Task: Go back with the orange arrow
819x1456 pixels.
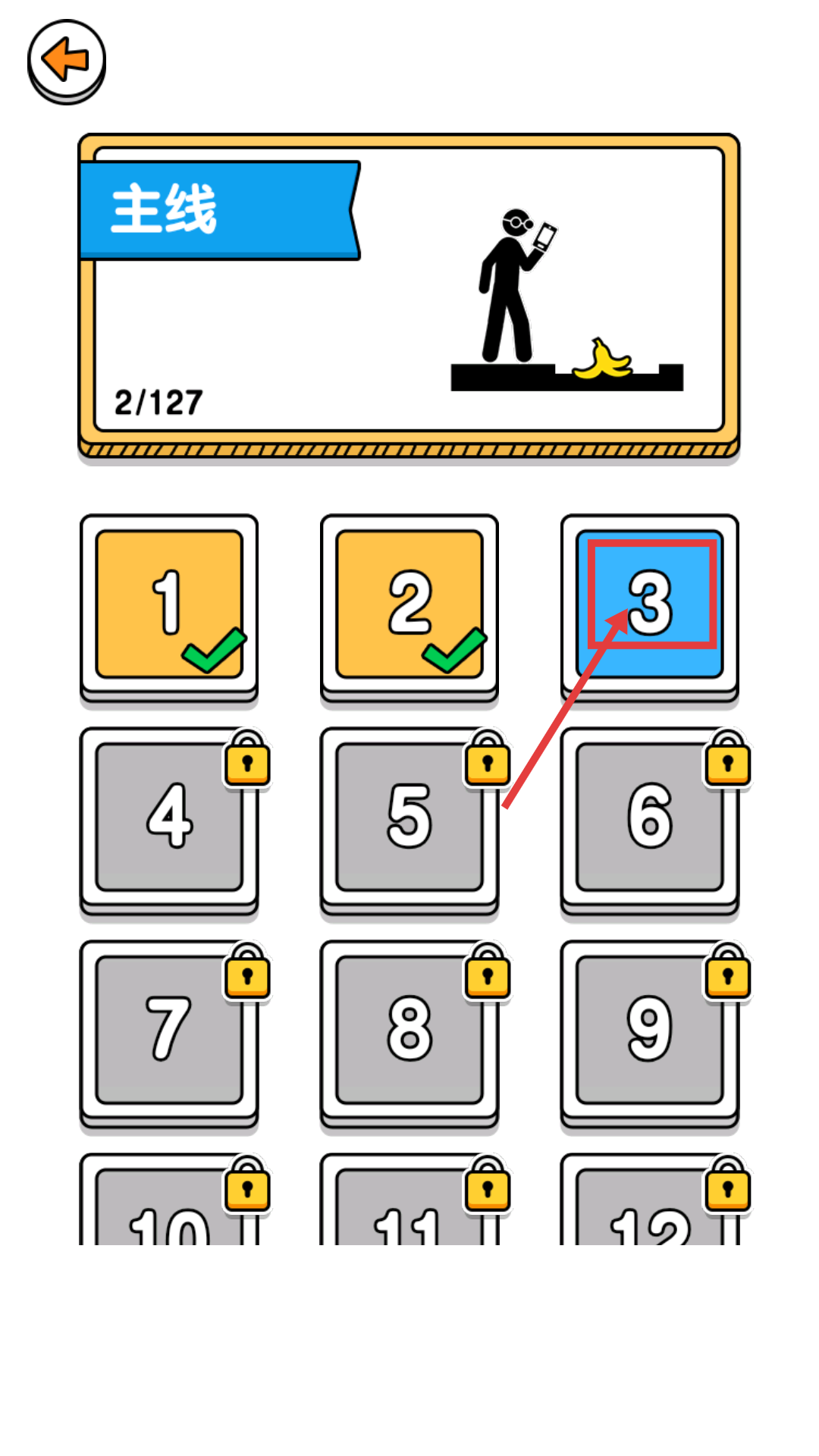Action: [66, 61]
